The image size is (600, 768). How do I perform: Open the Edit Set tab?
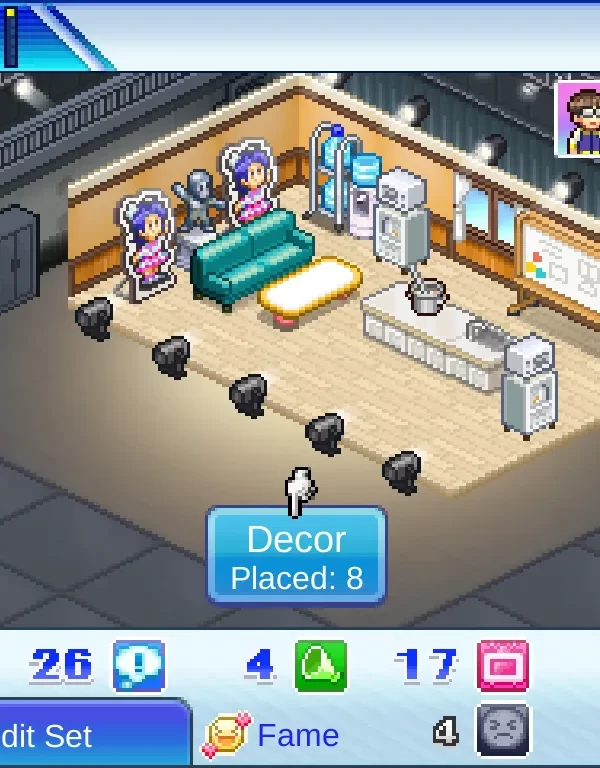click(x=90, y=736)
